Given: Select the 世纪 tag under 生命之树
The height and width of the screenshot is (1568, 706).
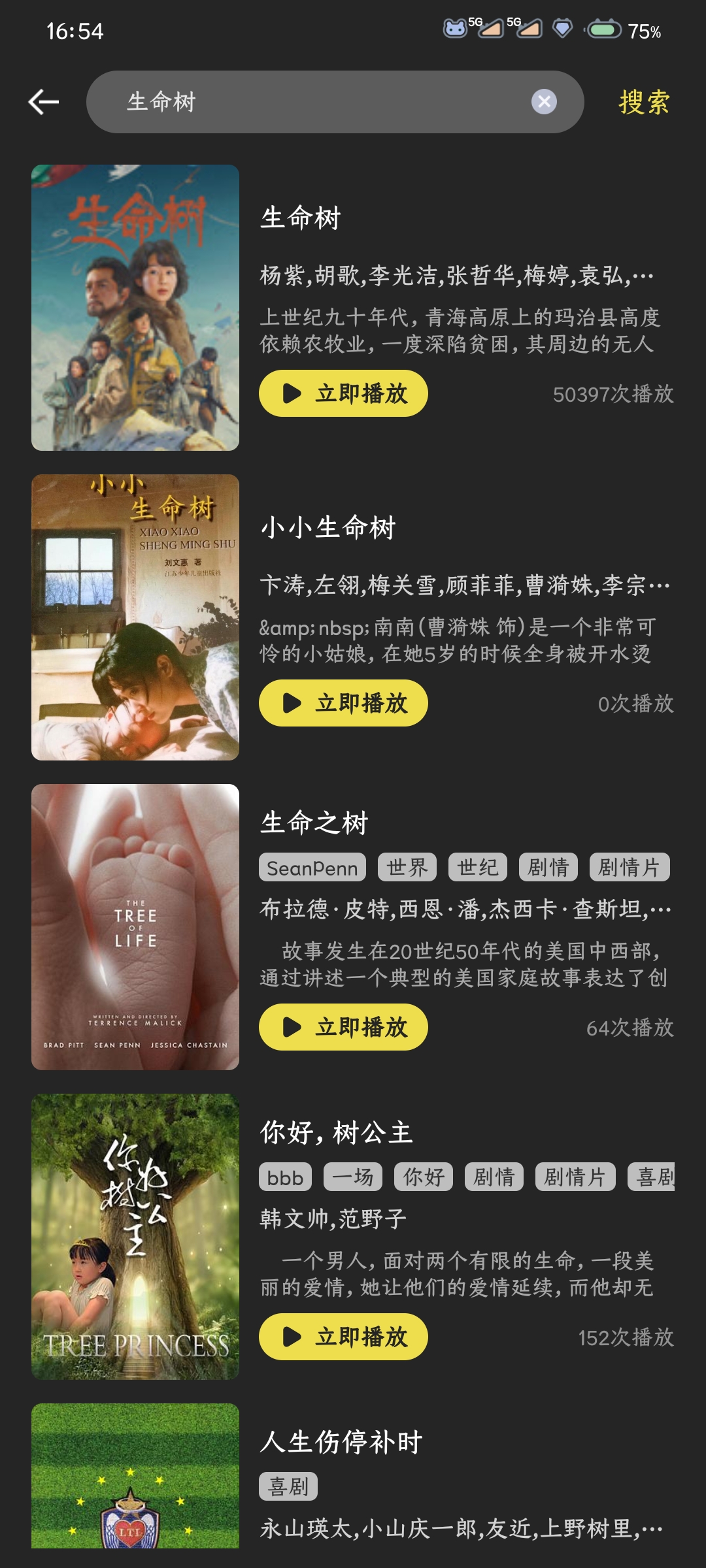Looking at the screenshot, I should [x=478, y=868].
